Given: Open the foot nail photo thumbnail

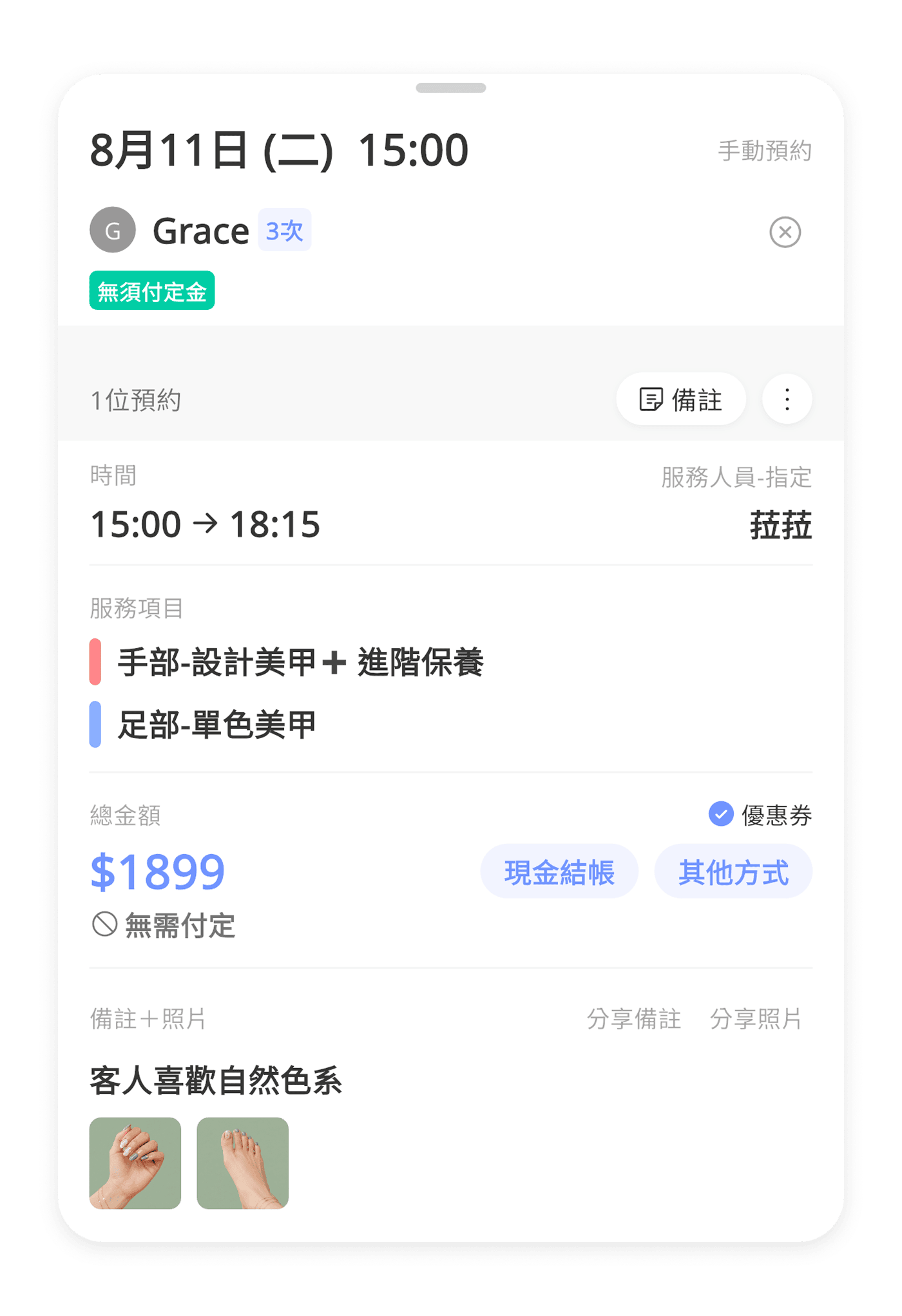Looking at the screenshot, I should pyautogui.click(x=243, y=1163).
